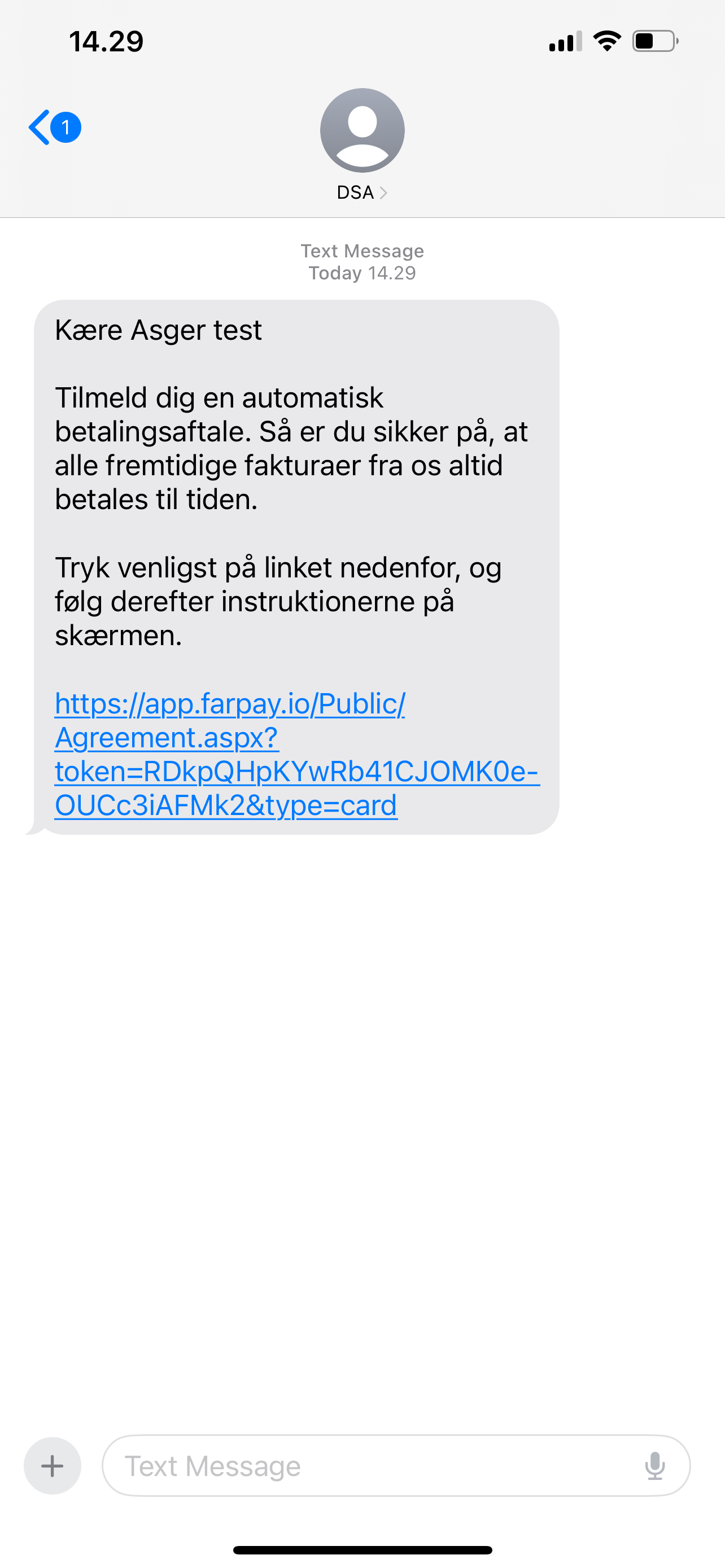The height and width of the screenshot is (1568, 725).
Task: Go back to the messages list
Action: (x=54, y=127)
